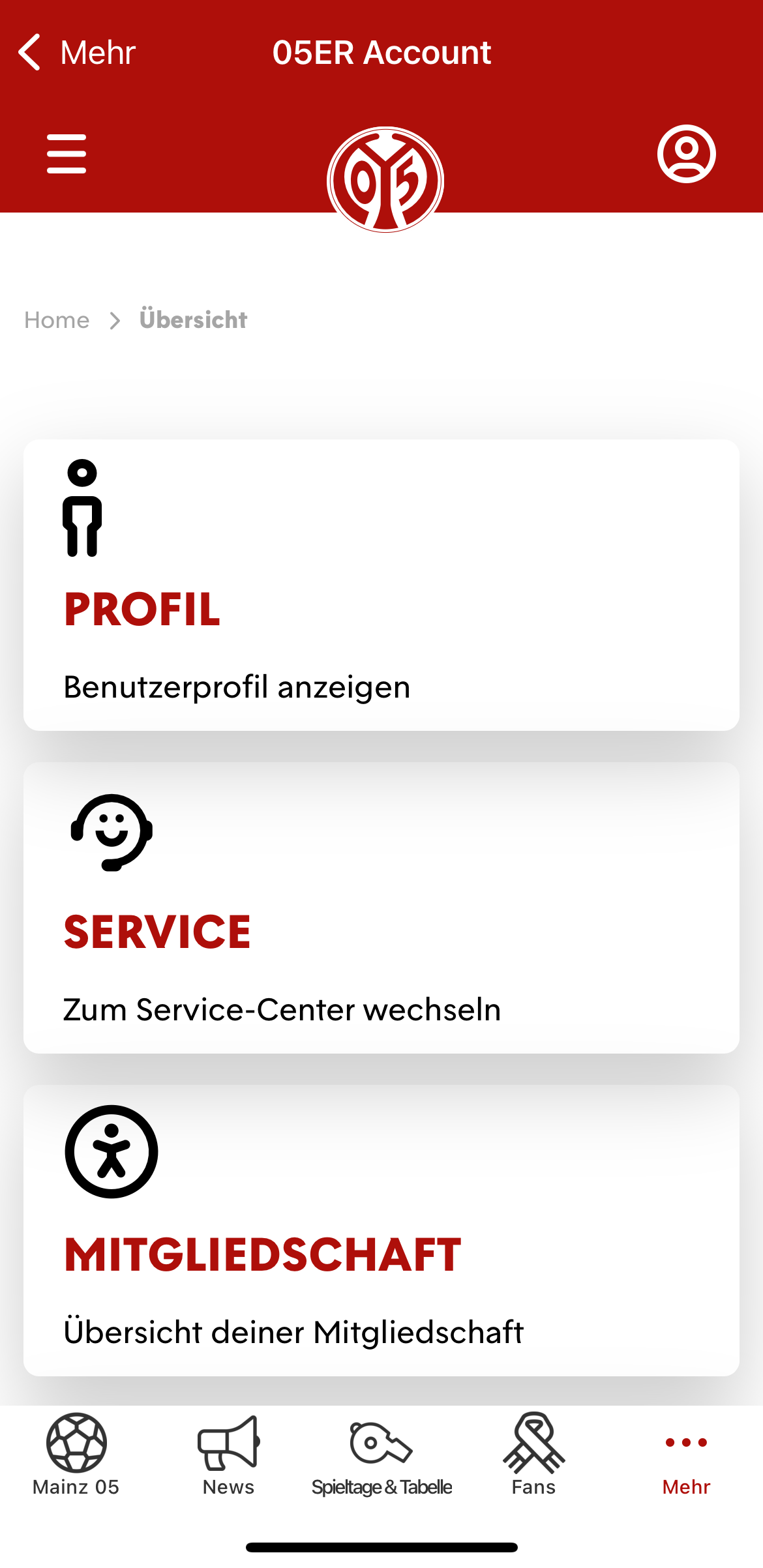Tap the Mainz 05 club logo

[x=385, y=180]
